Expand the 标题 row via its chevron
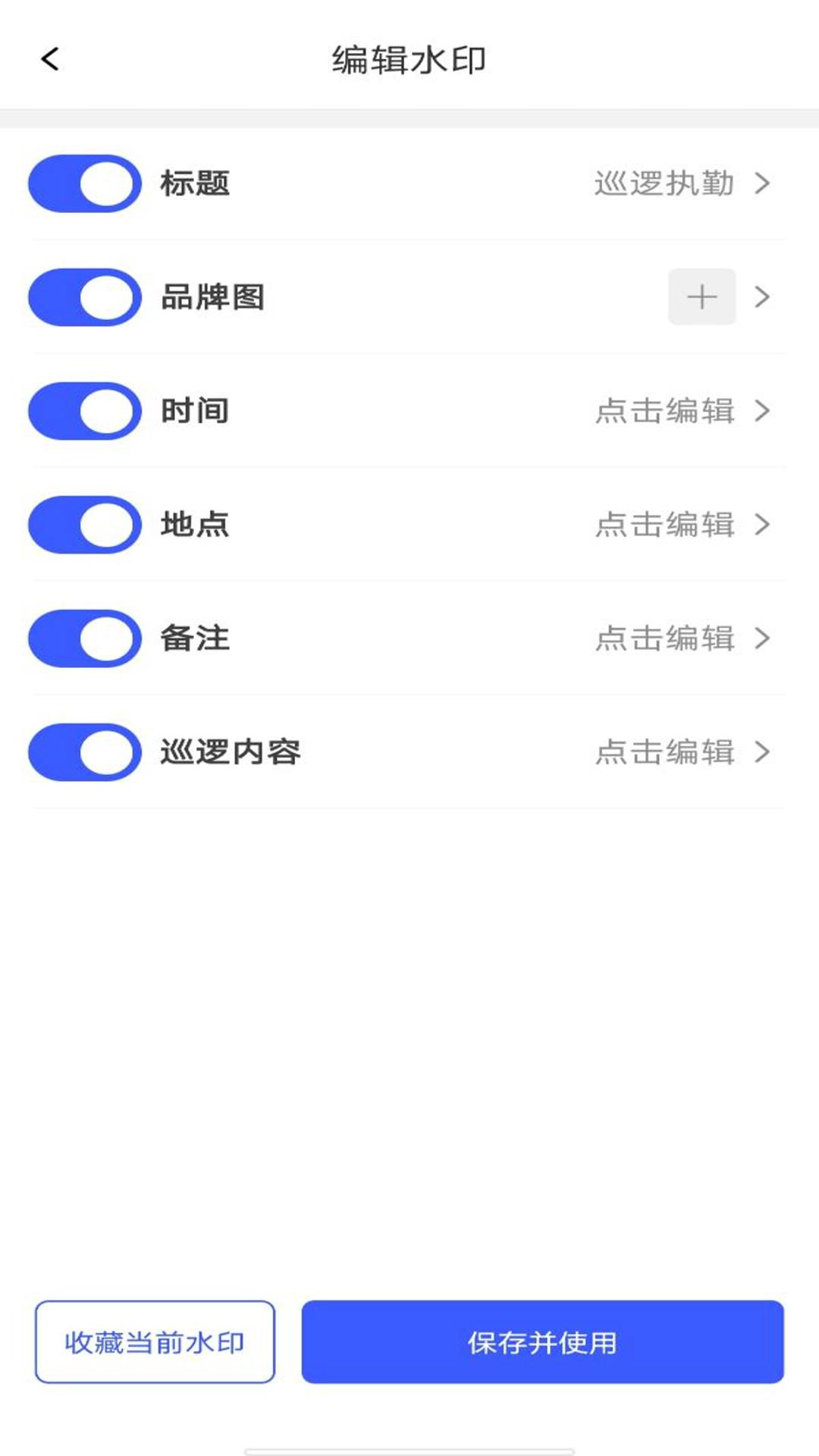The image size is (819, 1456). [x=761, y=184]
